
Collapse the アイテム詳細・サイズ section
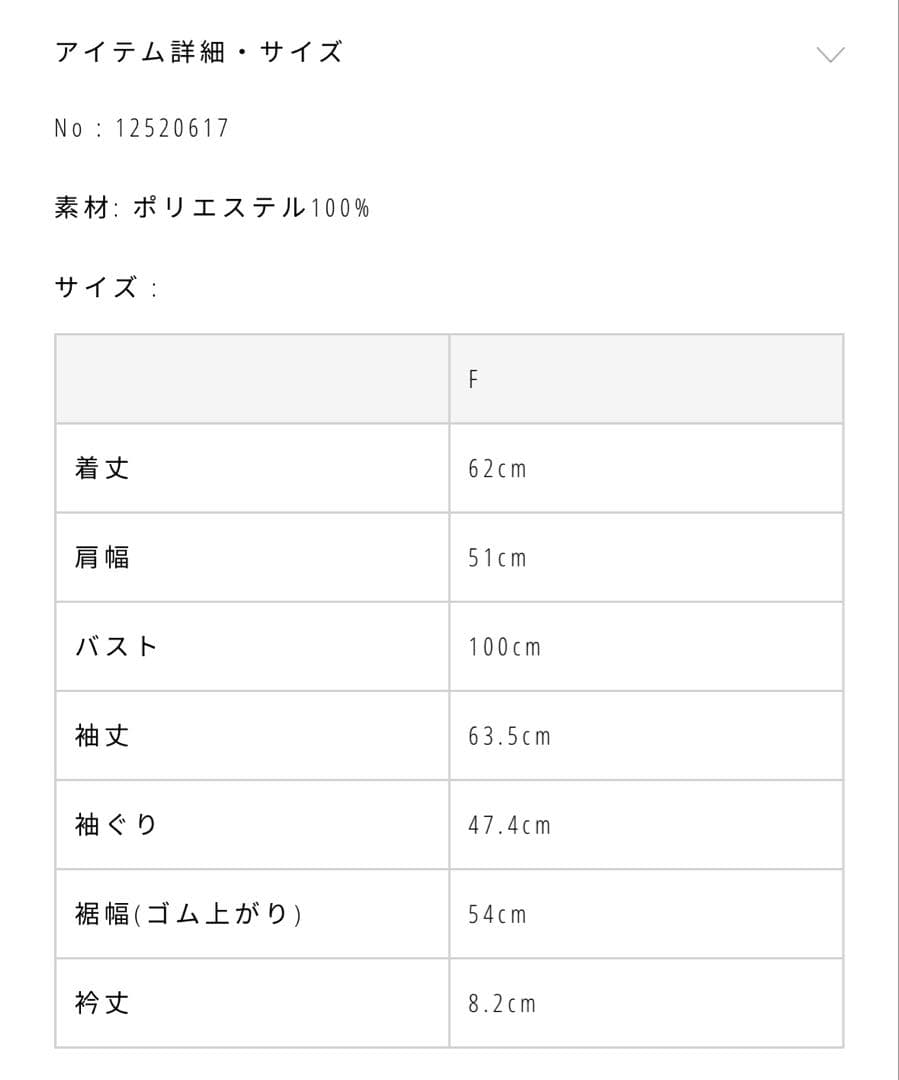[830, 54]
